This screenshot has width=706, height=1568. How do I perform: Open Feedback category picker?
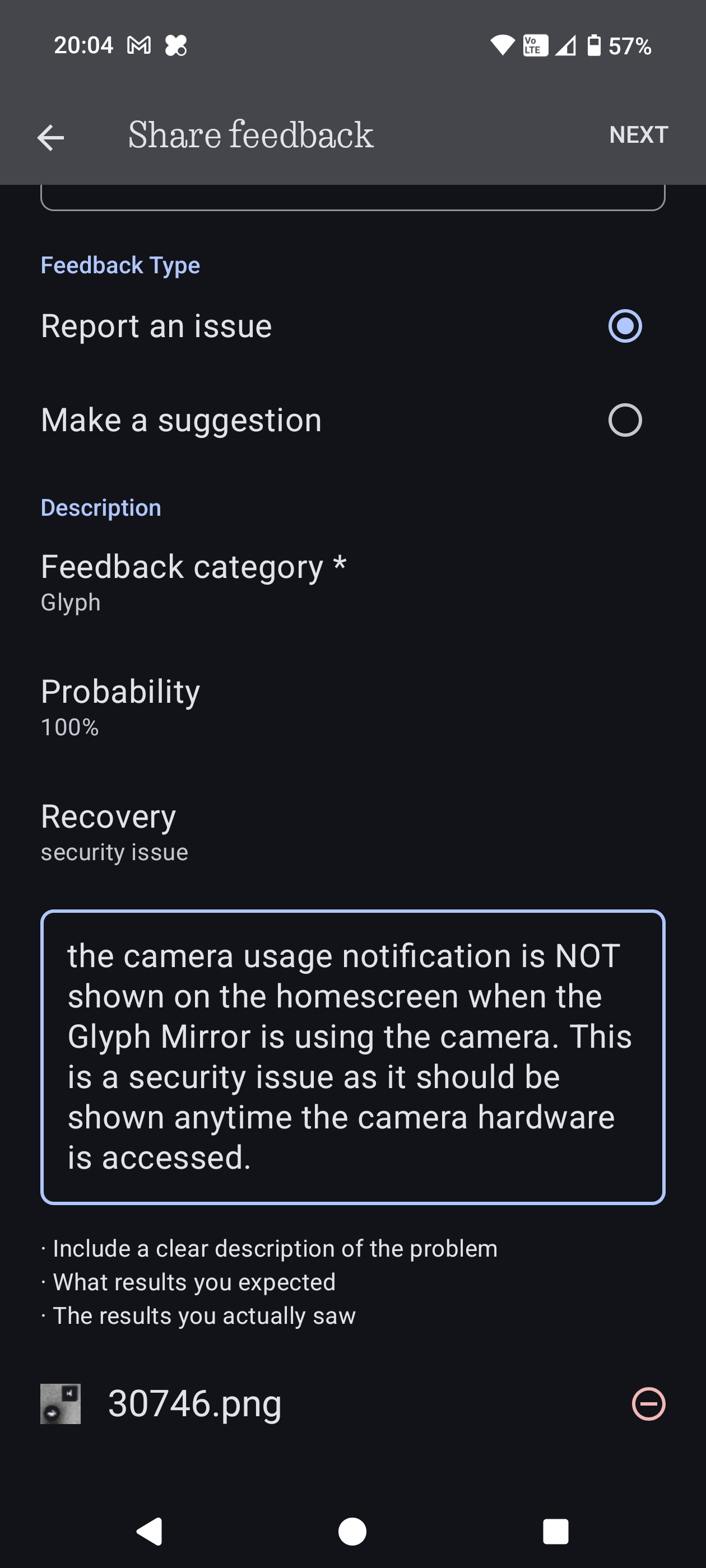(193, 582)
